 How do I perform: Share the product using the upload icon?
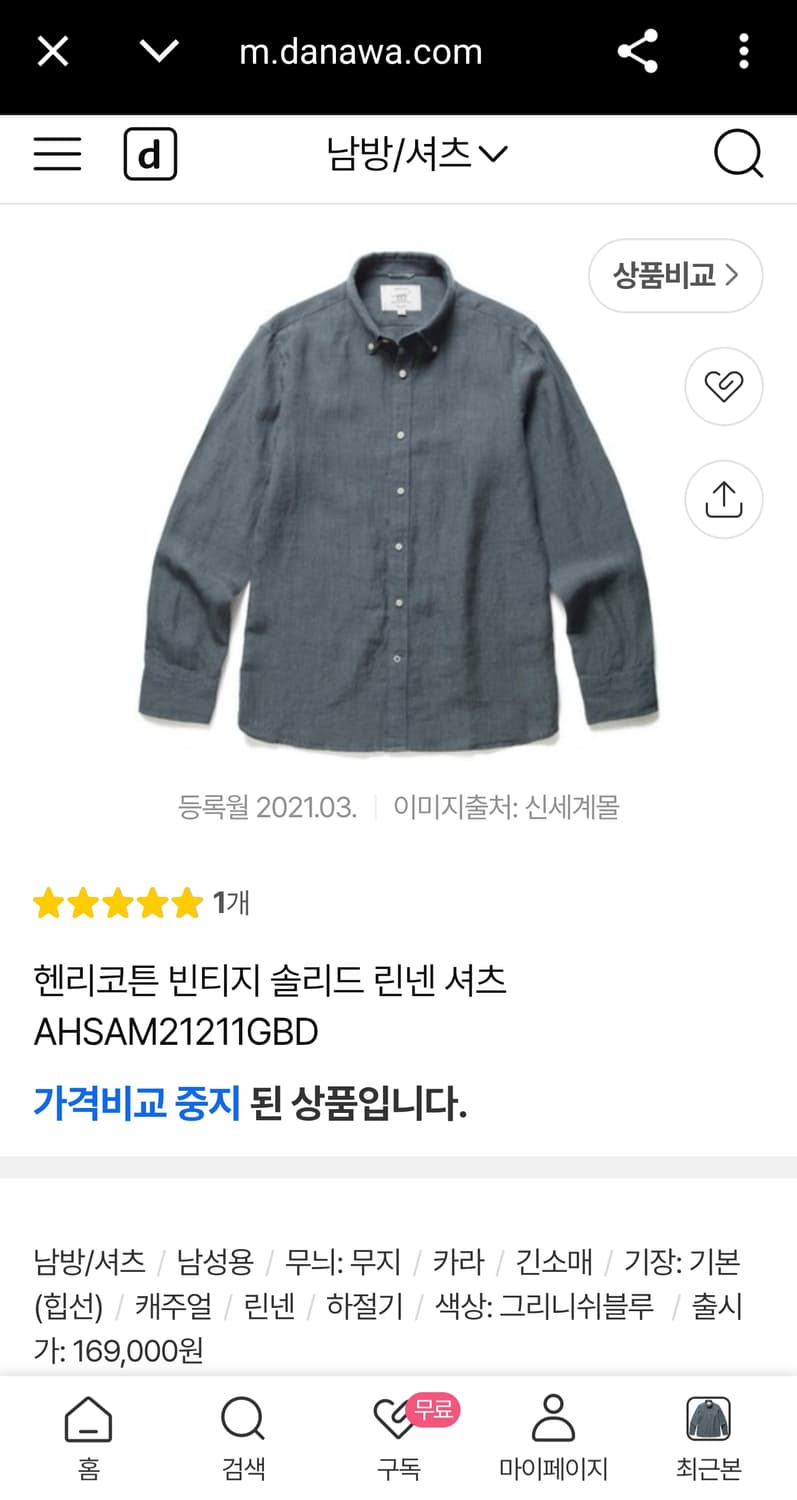coord(723,499)
